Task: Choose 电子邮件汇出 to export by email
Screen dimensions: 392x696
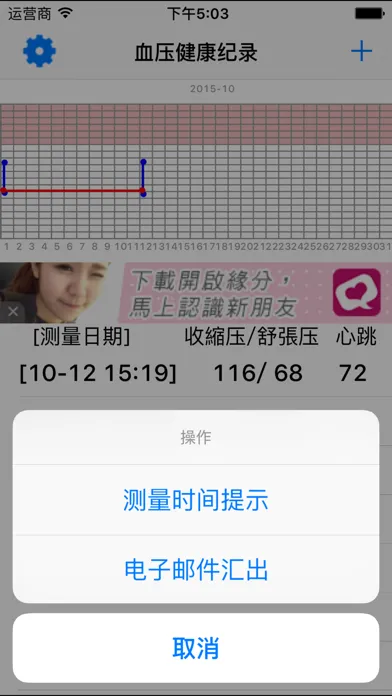Action: point(196,570)
